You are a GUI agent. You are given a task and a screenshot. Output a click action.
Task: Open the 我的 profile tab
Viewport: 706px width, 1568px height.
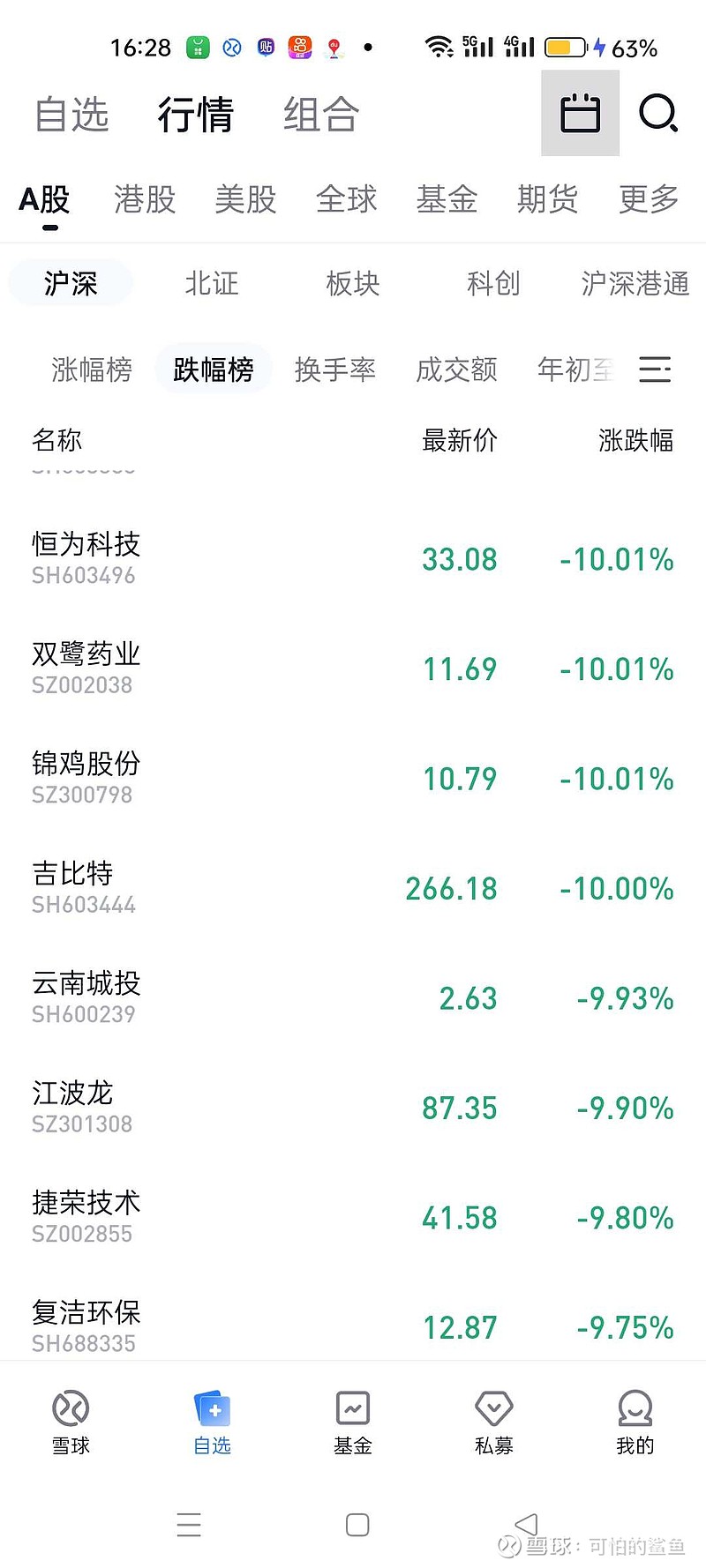coord(635,1422)
